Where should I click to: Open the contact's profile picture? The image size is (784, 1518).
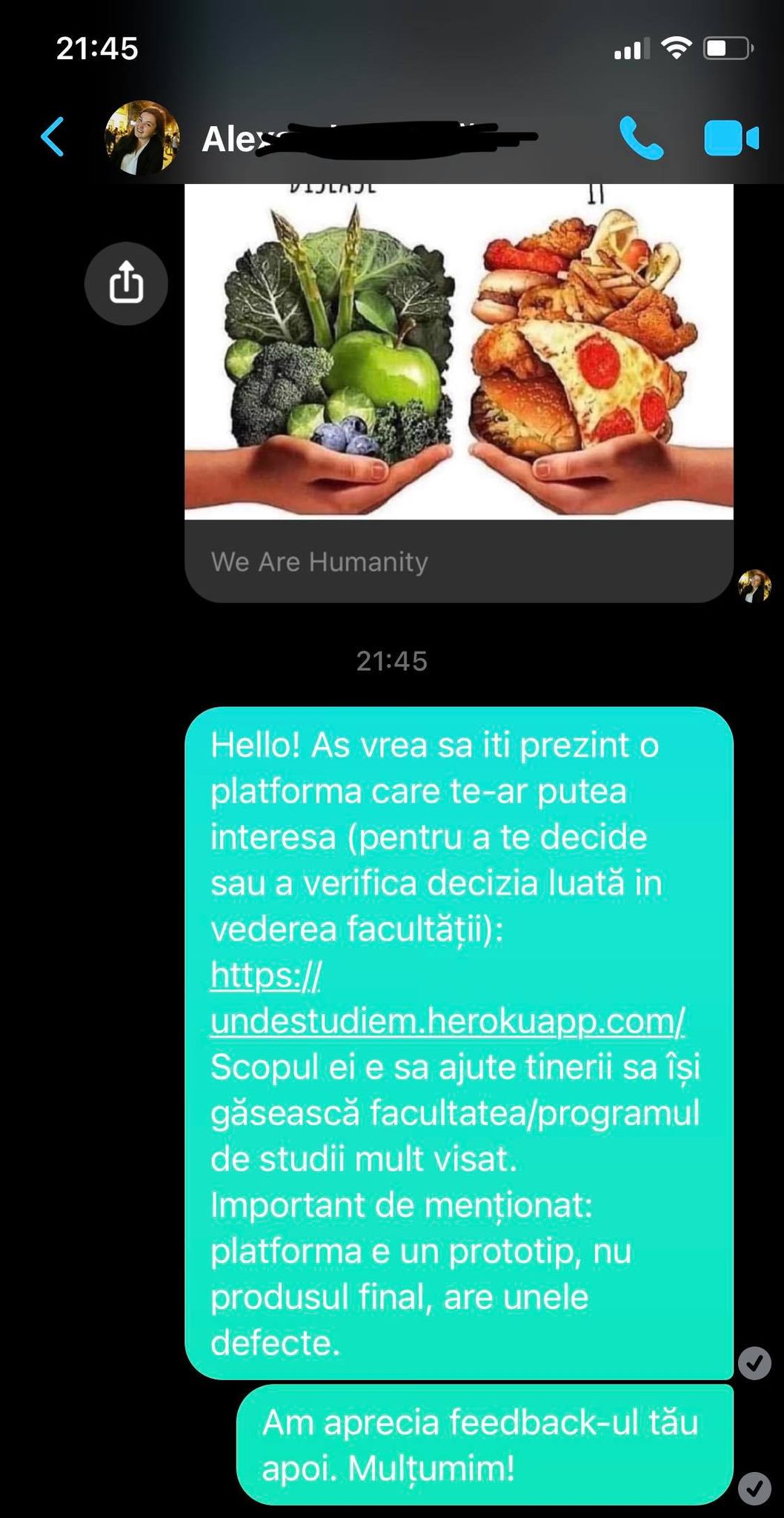(142, 138)
